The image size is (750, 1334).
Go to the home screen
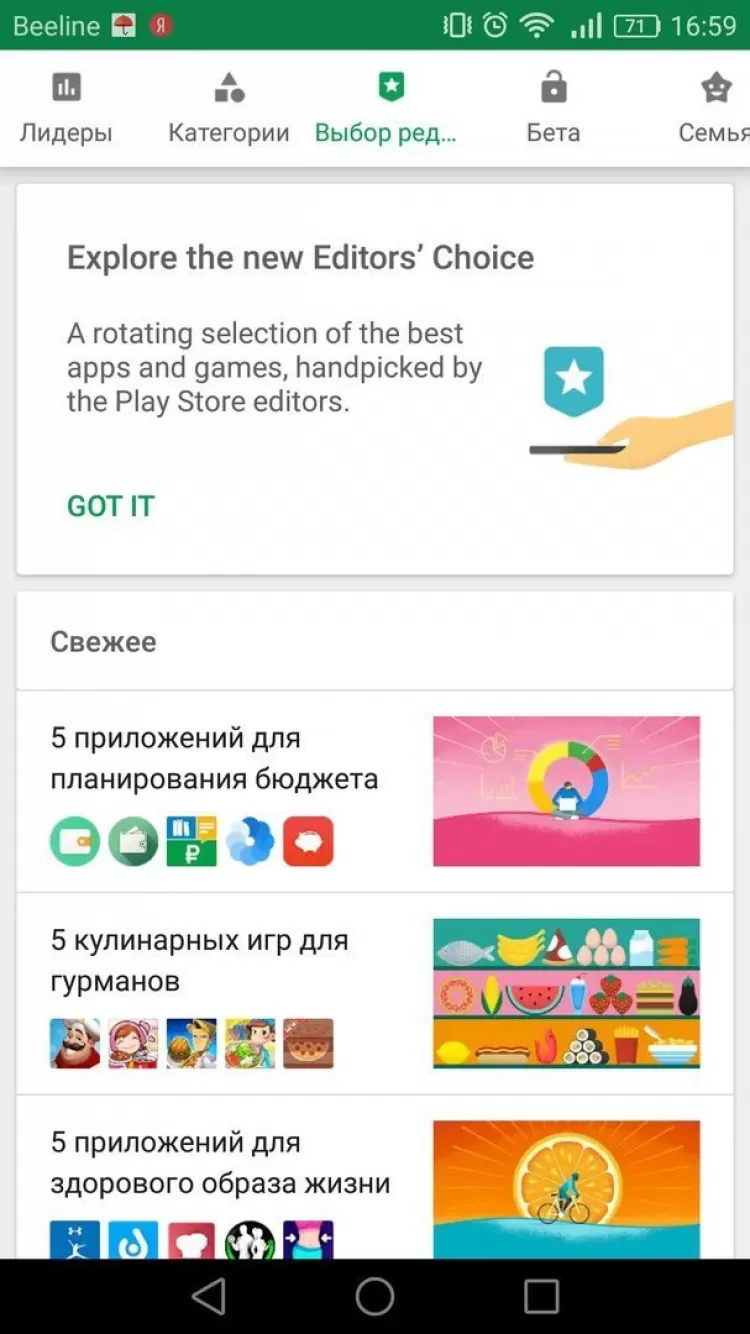pos(375,1296)
